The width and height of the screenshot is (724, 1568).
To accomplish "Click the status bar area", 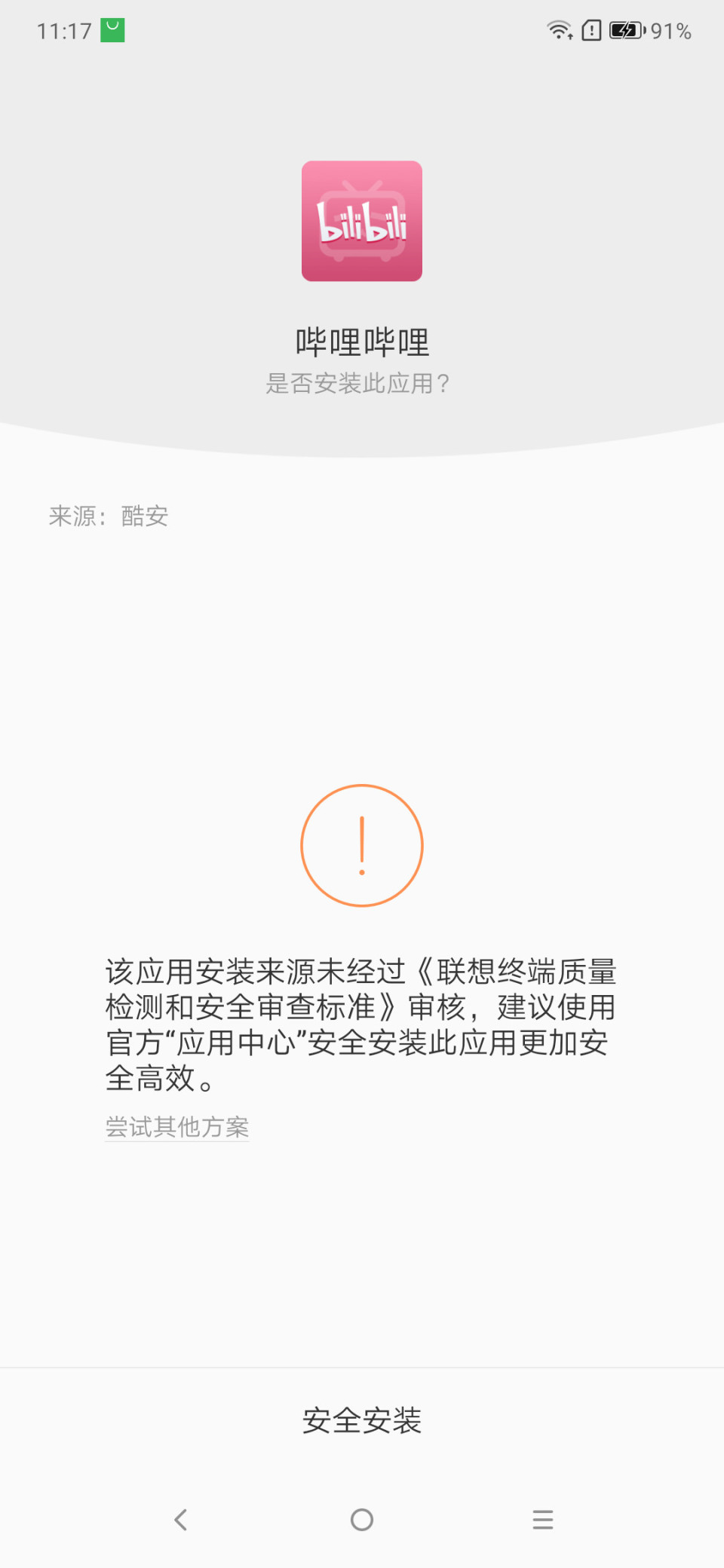I will 362,30.
